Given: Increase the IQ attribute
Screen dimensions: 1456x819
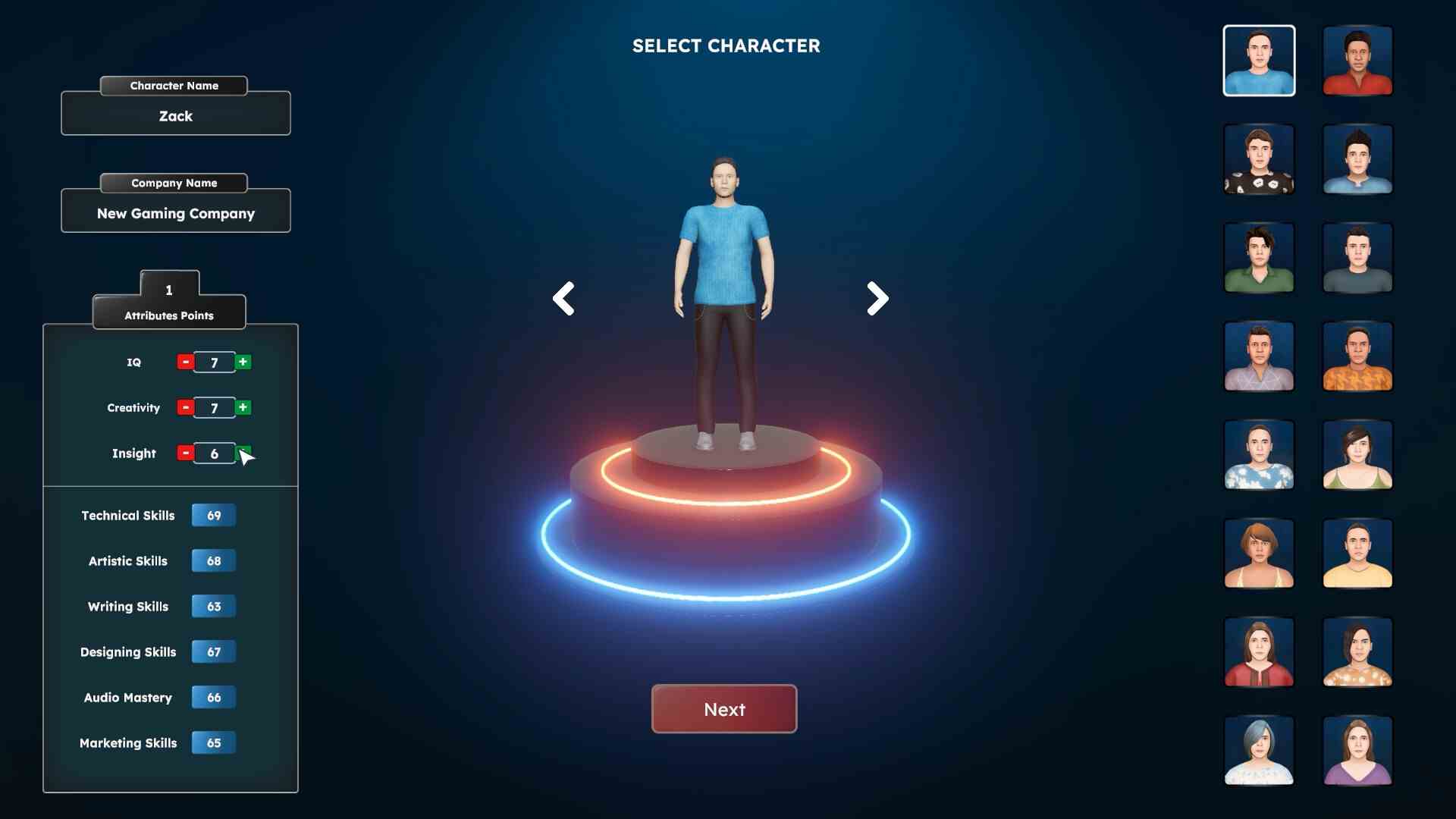Looking at the screenshot, I should [243, 362].
